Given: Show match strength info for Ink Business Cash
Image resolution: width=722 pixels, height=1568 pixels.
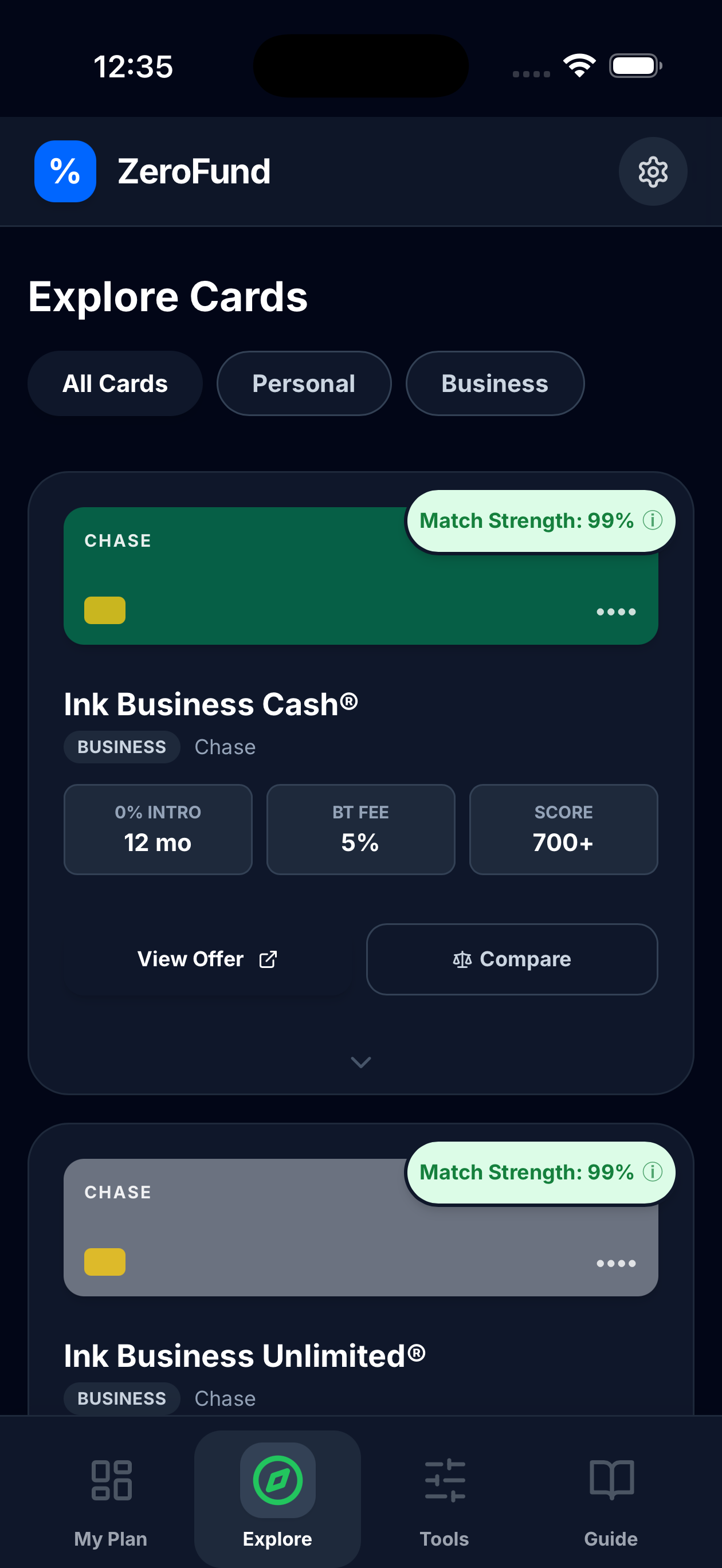Looking at the screenshot, I should pyautogui.click(x=653, y=520).
